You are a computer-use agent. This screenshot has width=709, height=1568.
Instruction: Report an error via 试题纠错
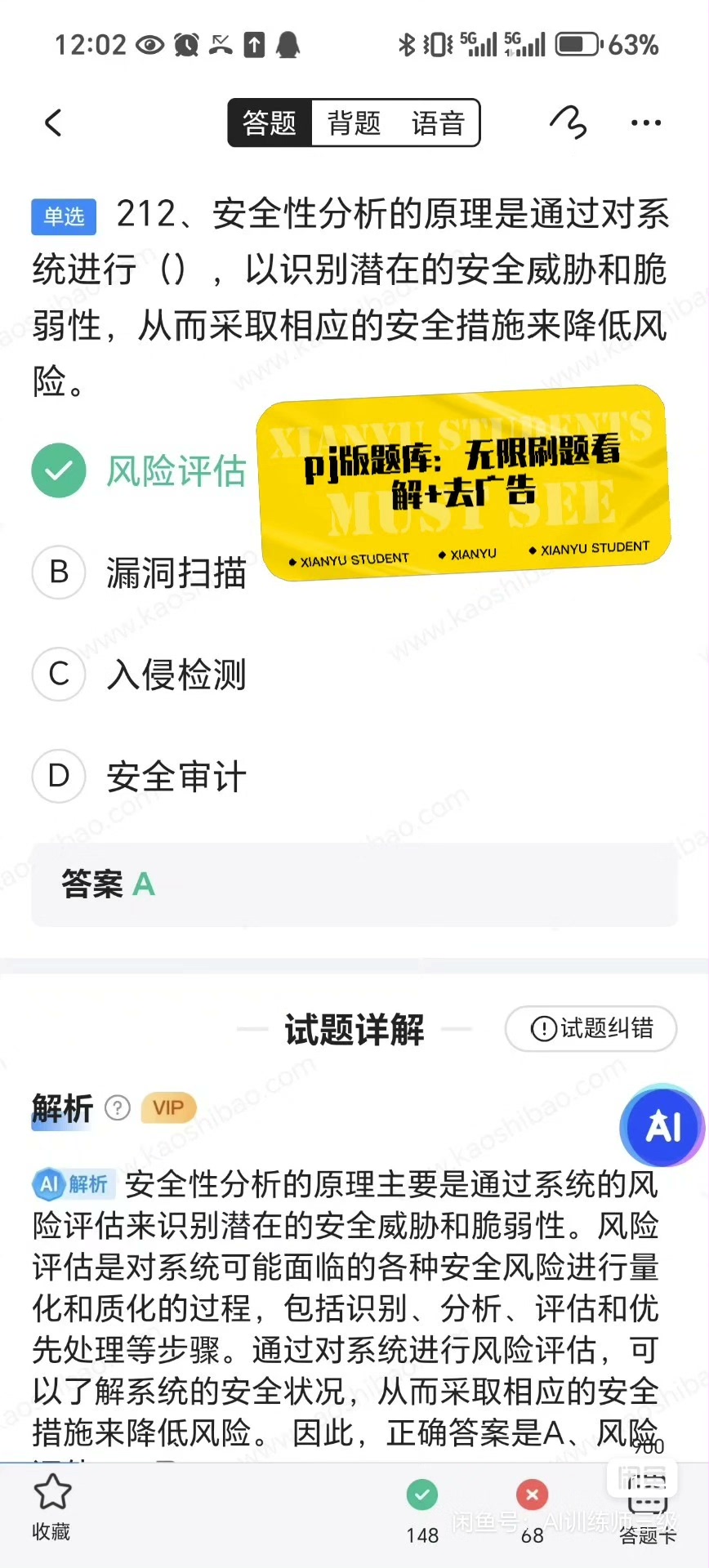click(x=591, y=1029)
